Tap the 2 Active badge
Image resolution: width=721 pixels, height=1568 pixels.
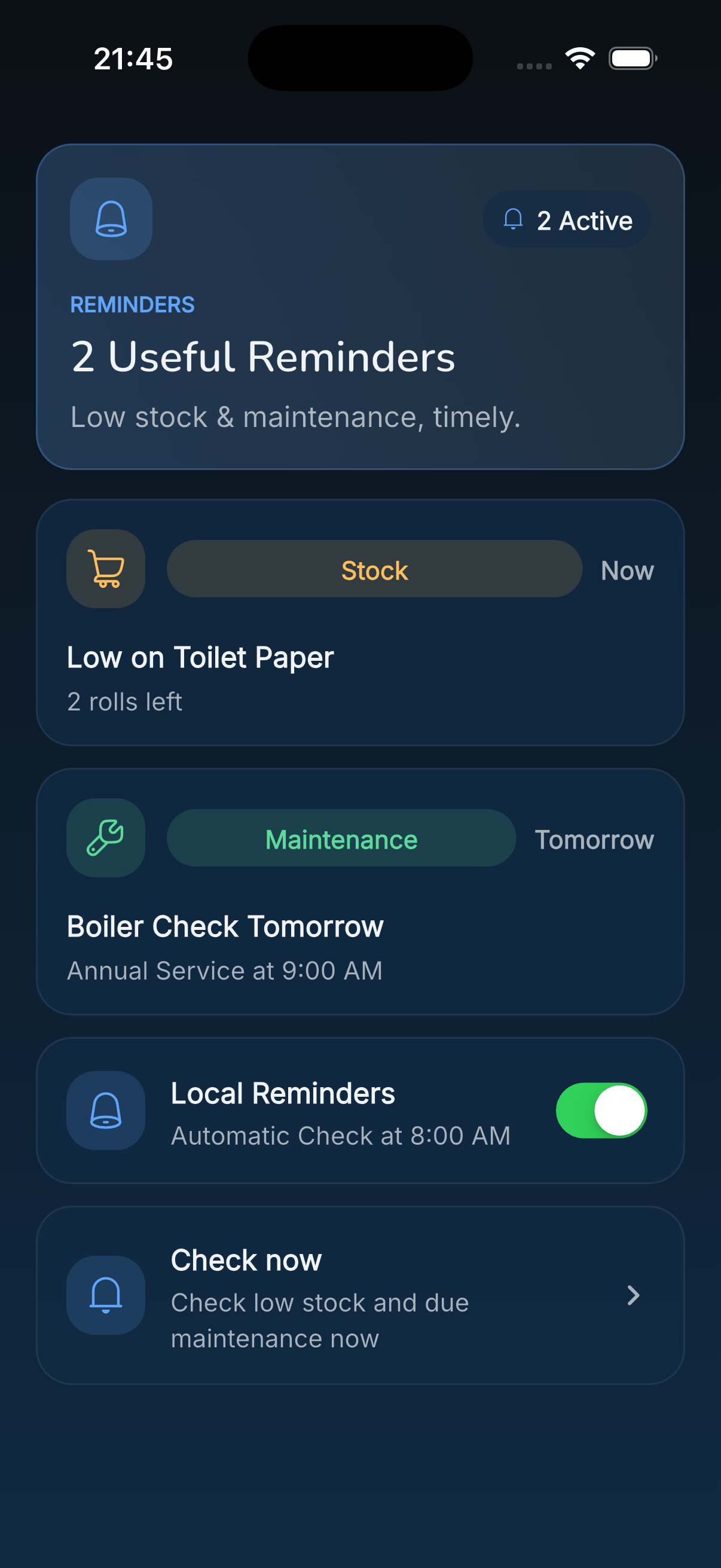(x=565, y=219)
